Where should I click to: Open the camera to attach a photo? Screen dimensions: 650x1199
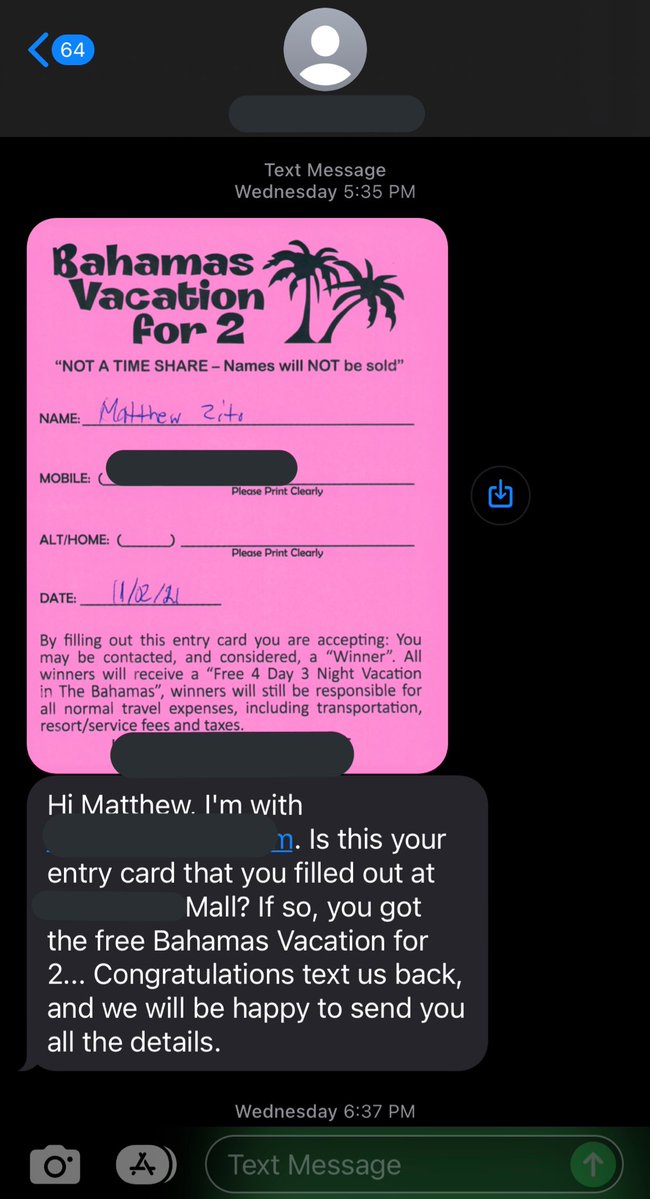tap(54, 1165)
